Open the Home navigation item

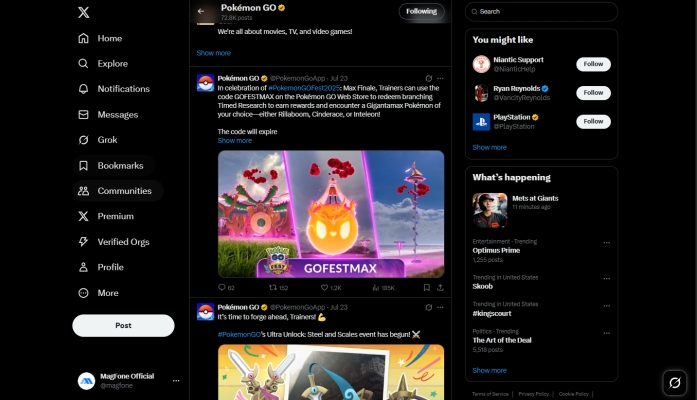click(109, 38)
